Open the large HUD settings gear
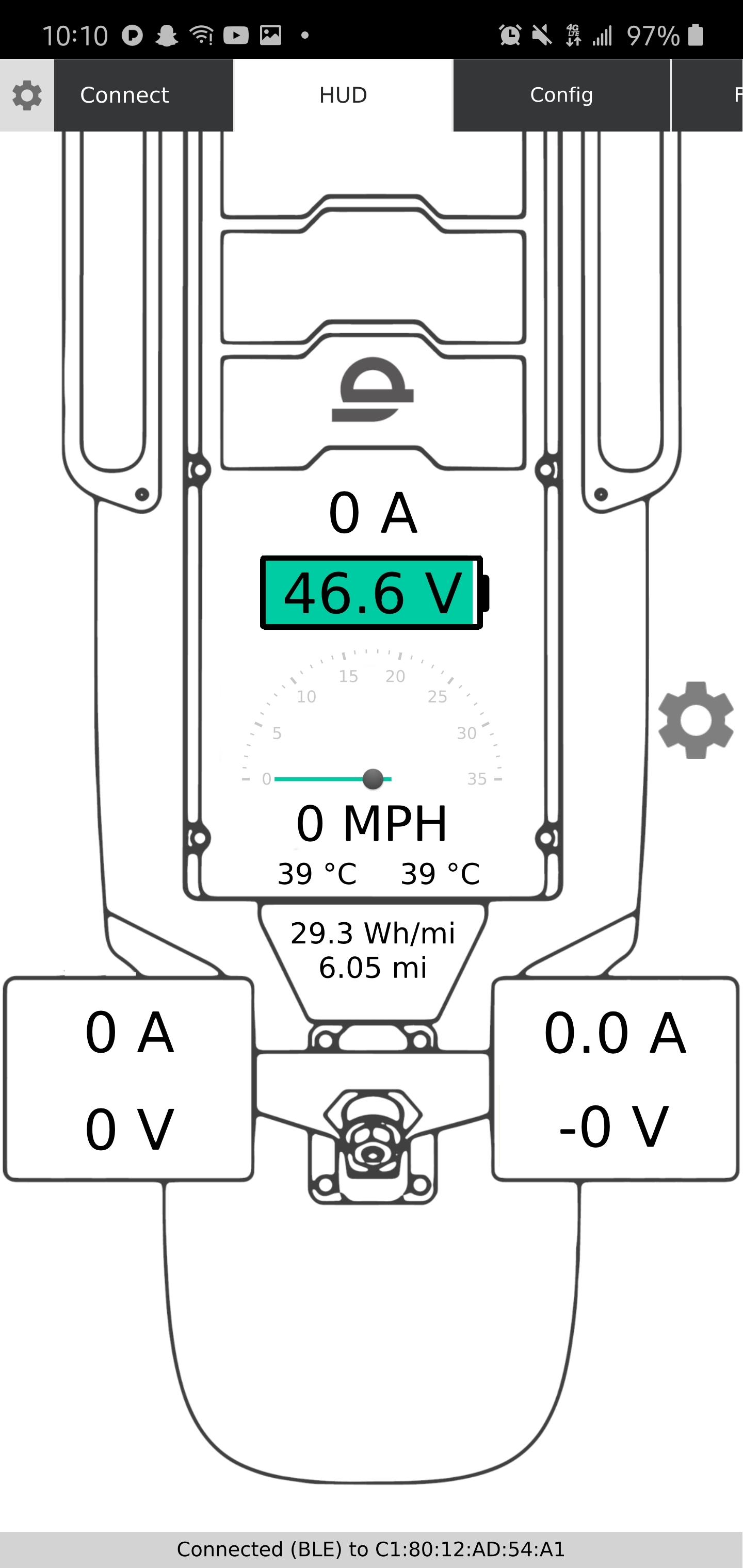 pos(696,720)
